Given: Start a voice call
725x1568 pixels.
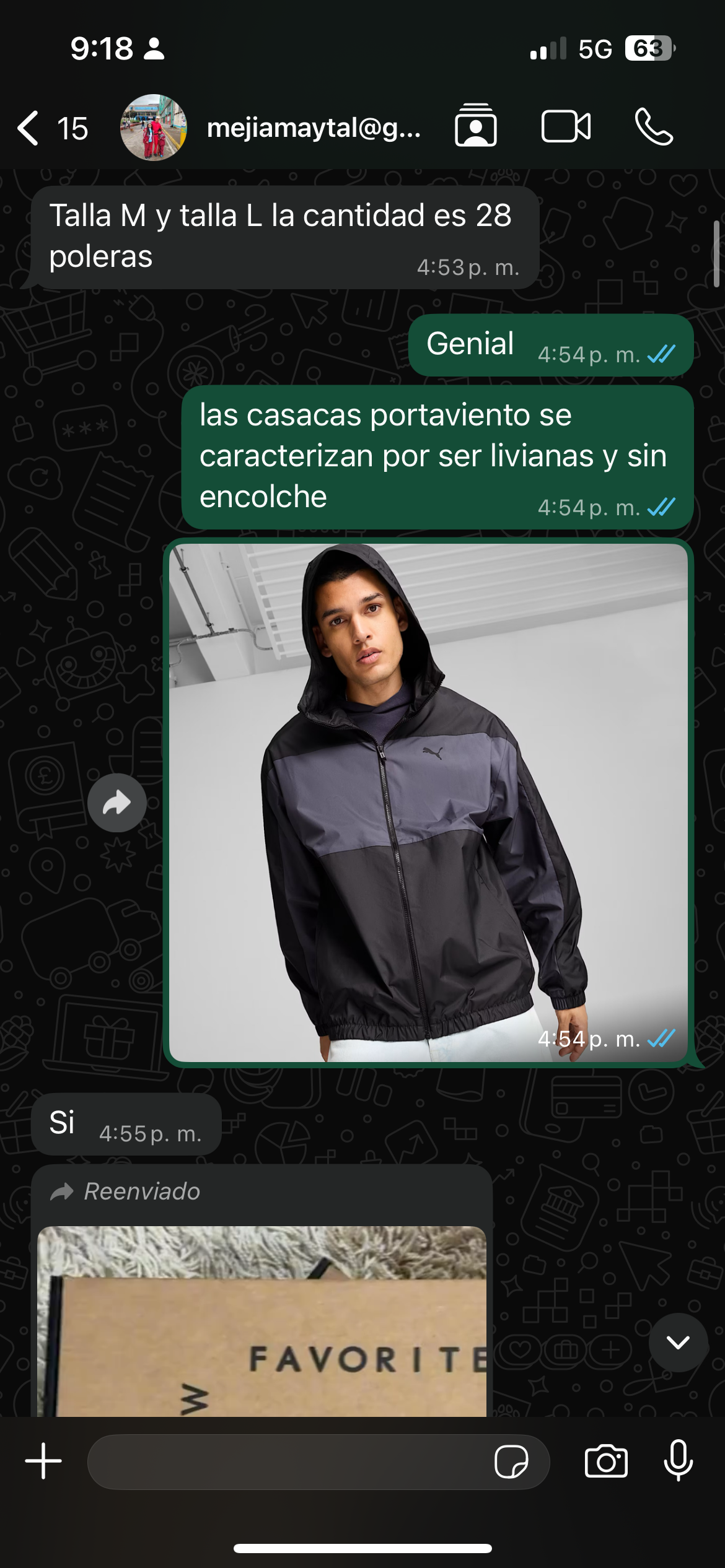Looking at the screenshot, I should click(x=654, y=126).
